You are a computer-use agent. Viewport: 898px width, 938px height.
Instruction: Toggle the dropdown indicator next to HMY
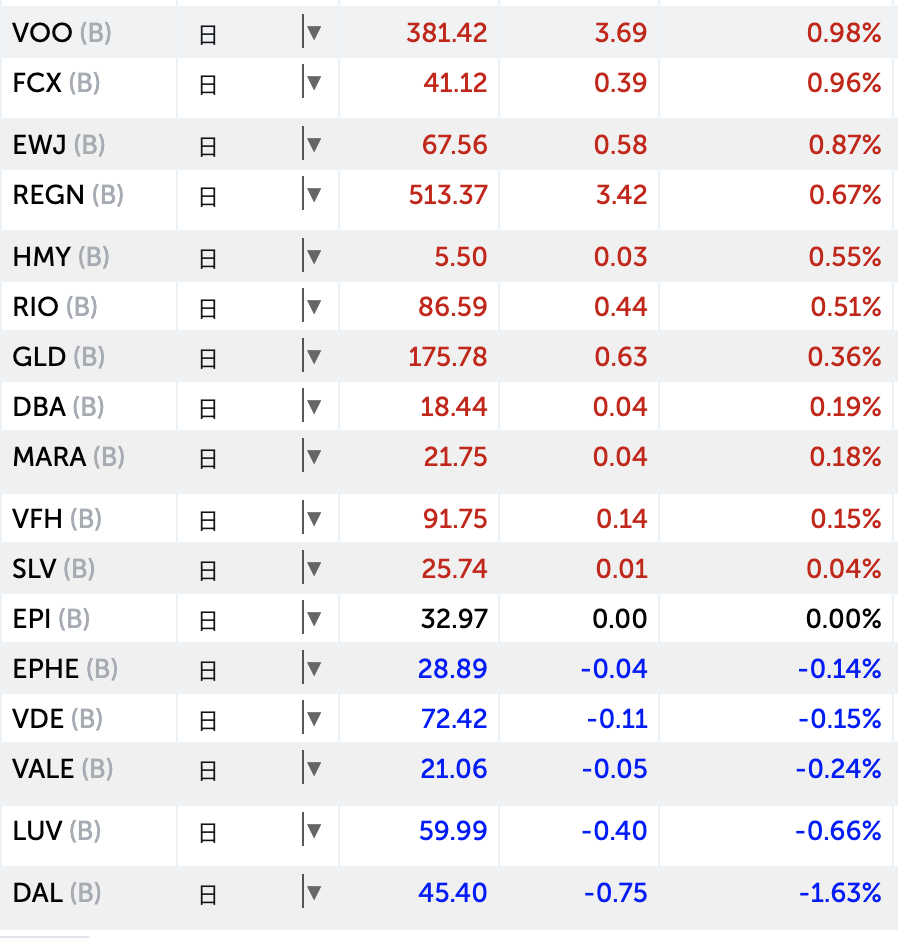pyautogui.click(x=314, y=256)
